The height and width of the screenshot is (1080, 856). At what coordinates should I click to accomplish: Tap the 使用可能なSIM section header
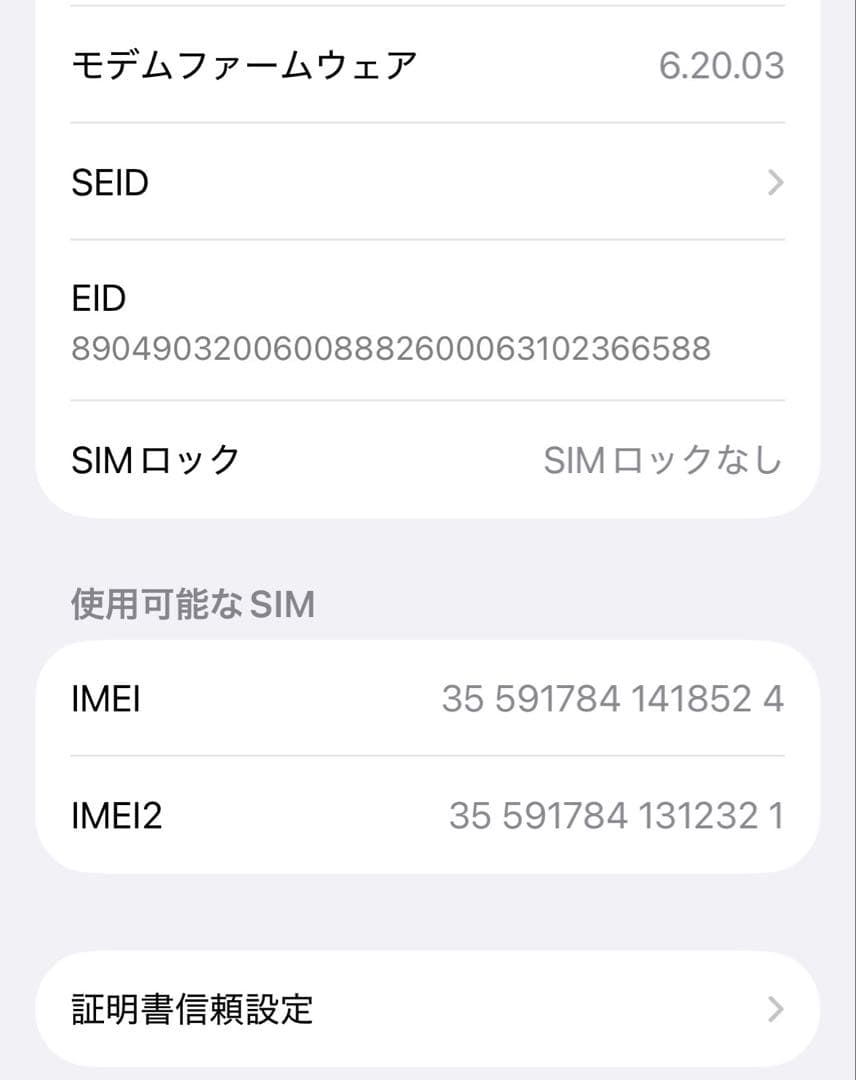click(191, 604)
